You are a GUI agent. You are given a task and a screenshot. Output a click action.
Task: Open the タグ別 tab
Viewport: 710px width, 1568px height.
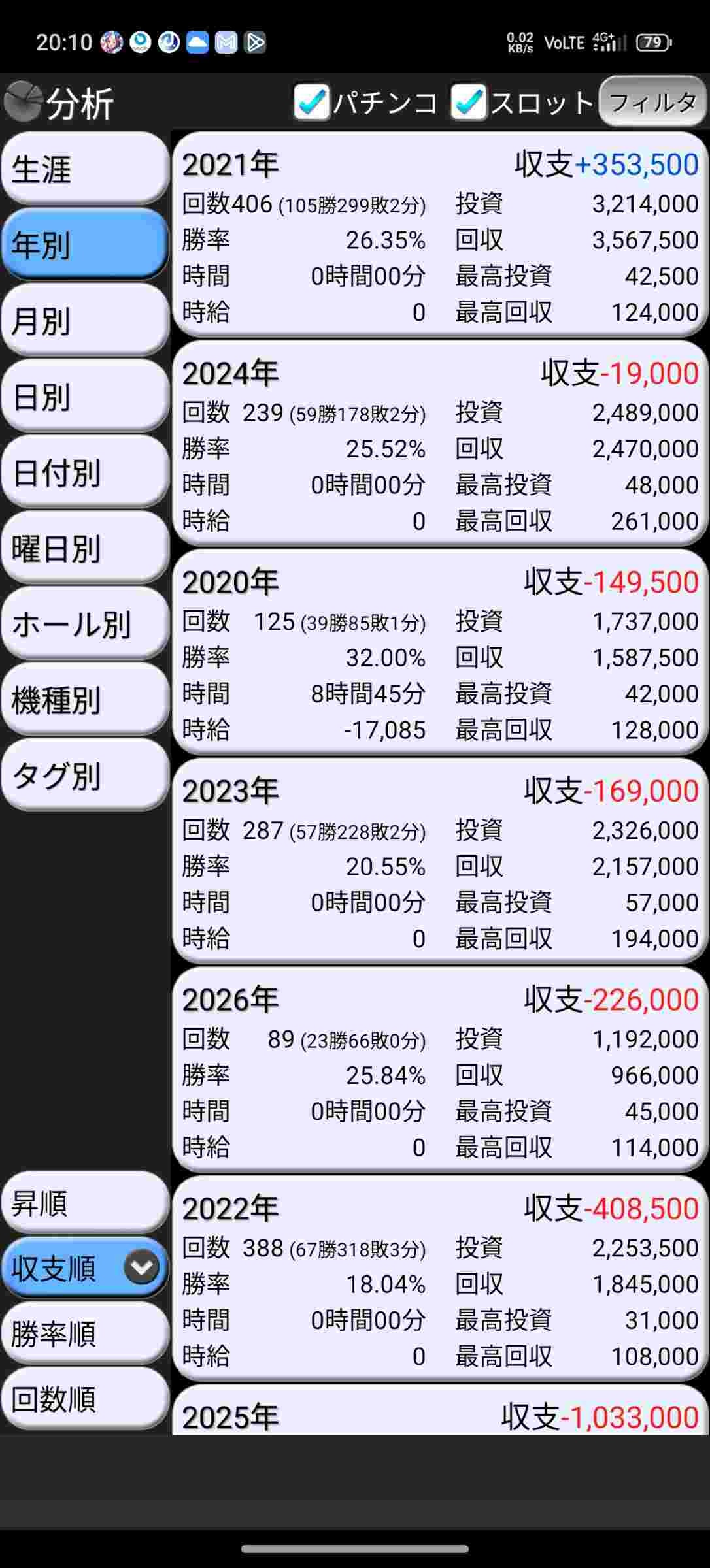click(x=85, y=775)
